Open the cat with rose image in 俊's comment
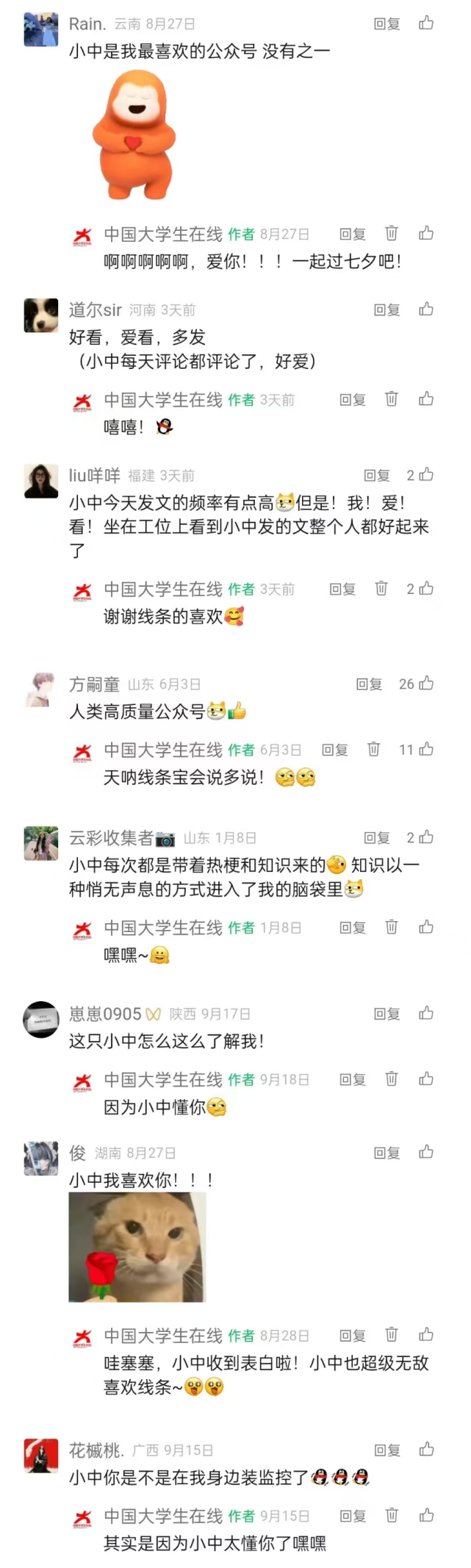471x1568 pixels. pyautogui.click(x=137, y=1247)
